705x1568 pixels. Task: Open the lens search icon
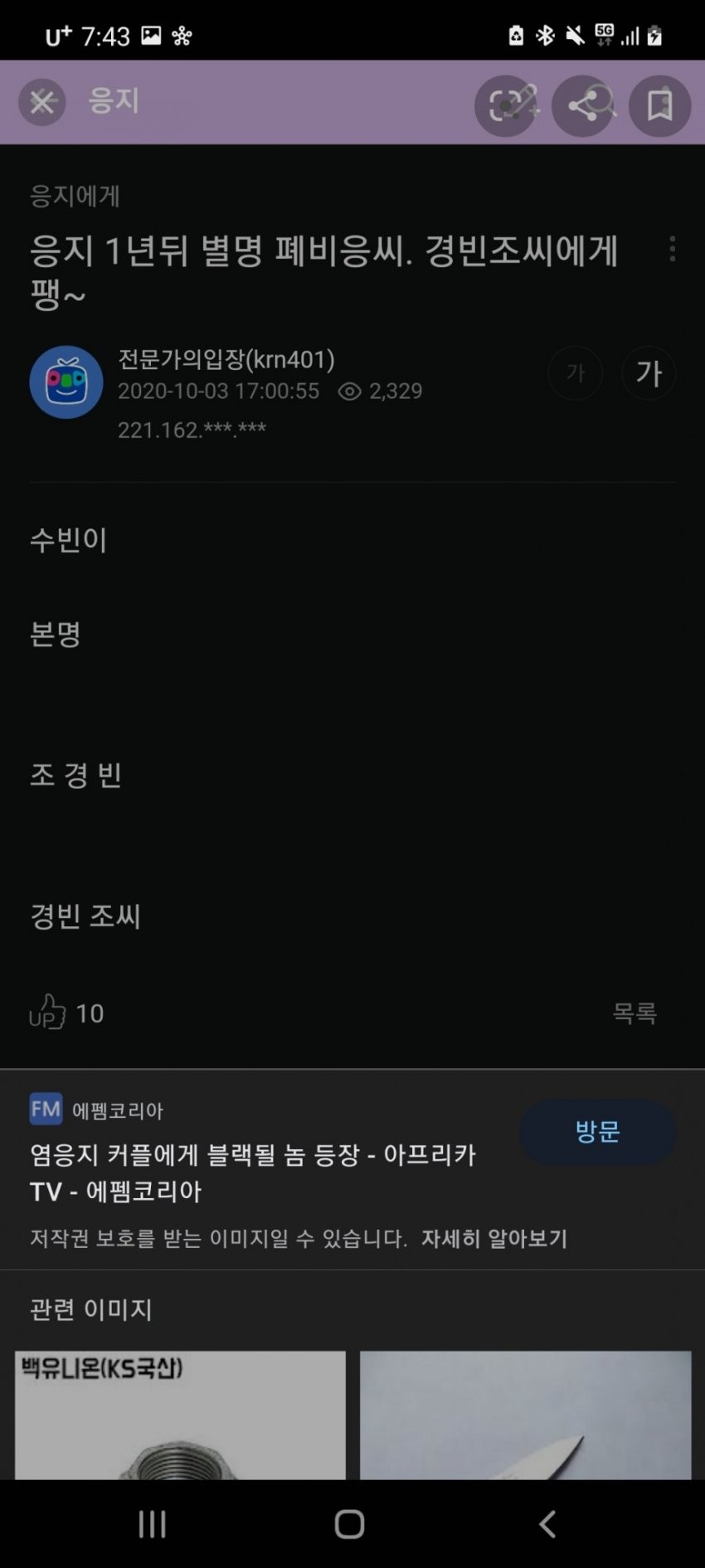(505, 104)
